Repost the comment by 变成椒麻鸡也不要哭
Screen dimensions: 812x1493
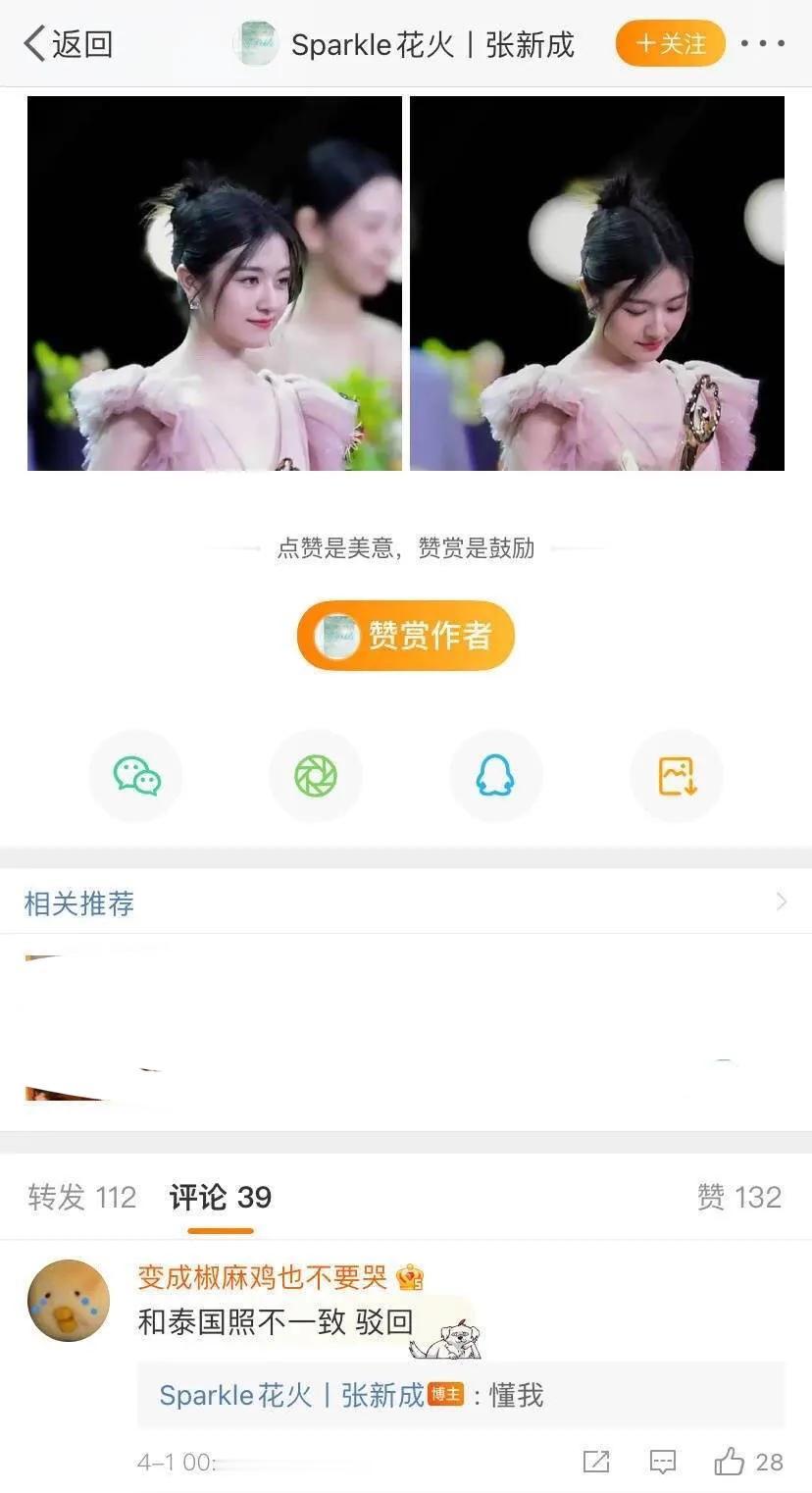coord(596,1462)
